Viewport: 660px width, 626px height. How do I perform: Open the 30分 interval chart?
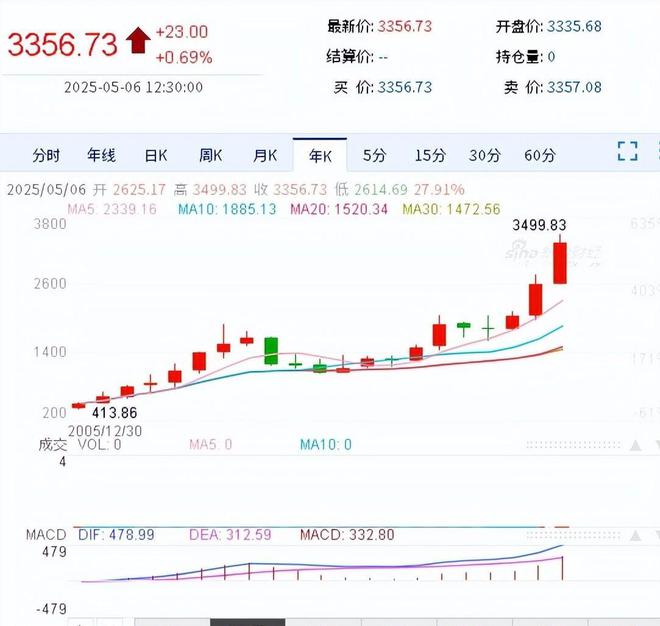click(x=485, y=155)
